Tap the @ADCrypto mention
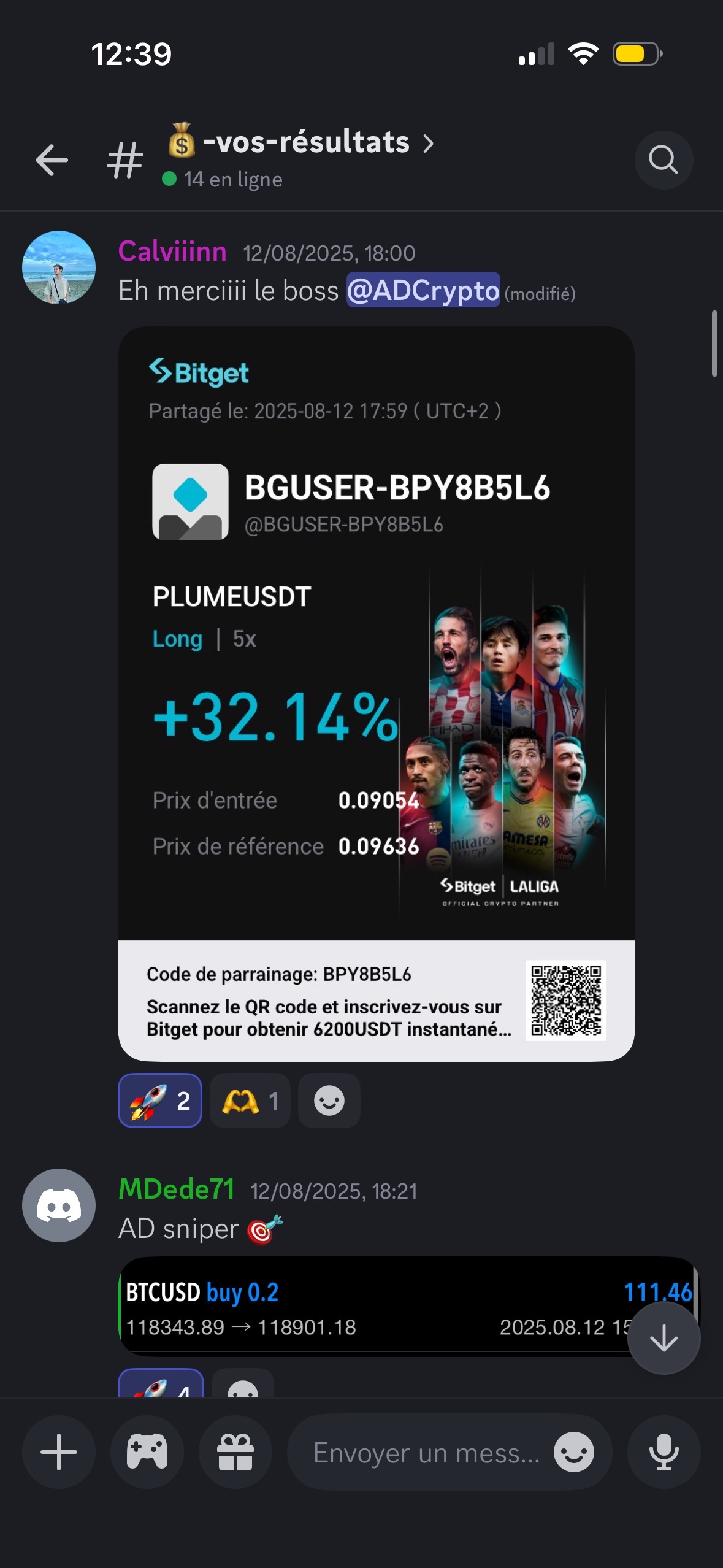Image resolution: width=723 pixels, height=1568 pixels. 423,291
